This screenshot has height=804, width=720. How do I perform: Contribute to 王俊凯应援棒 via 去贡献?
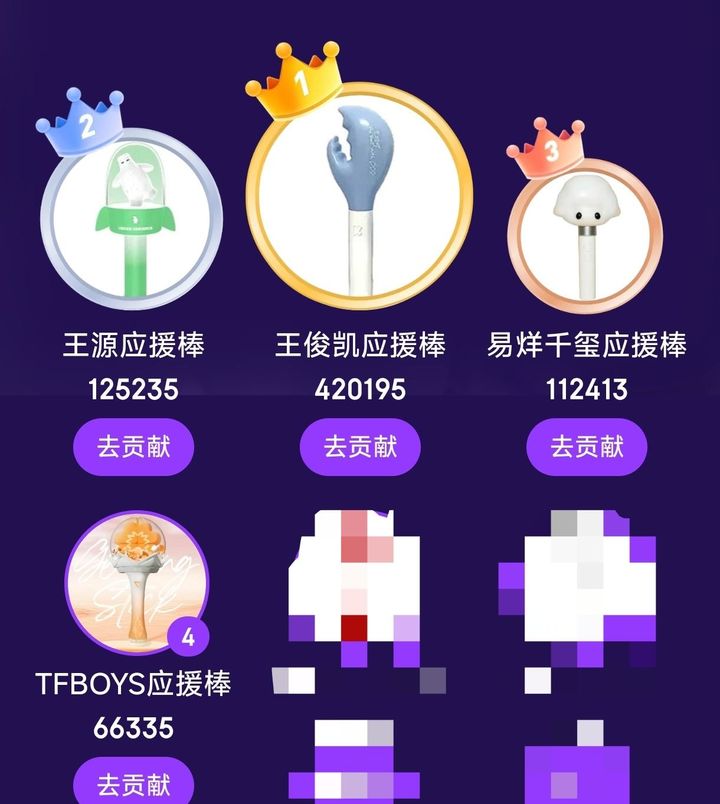point(360,446)
